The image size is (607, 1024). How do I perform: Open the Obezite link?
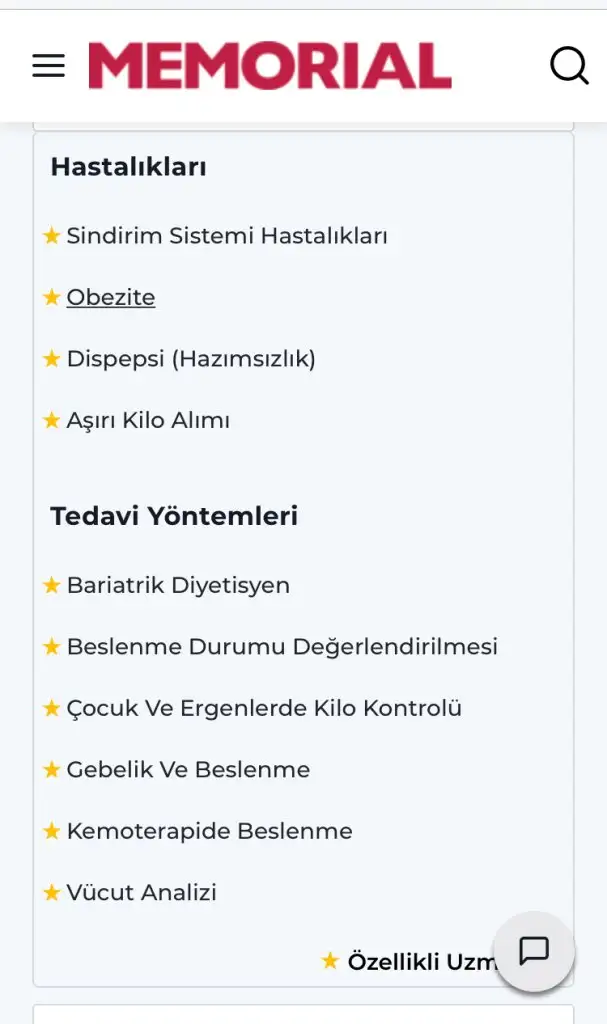[111, 297]
